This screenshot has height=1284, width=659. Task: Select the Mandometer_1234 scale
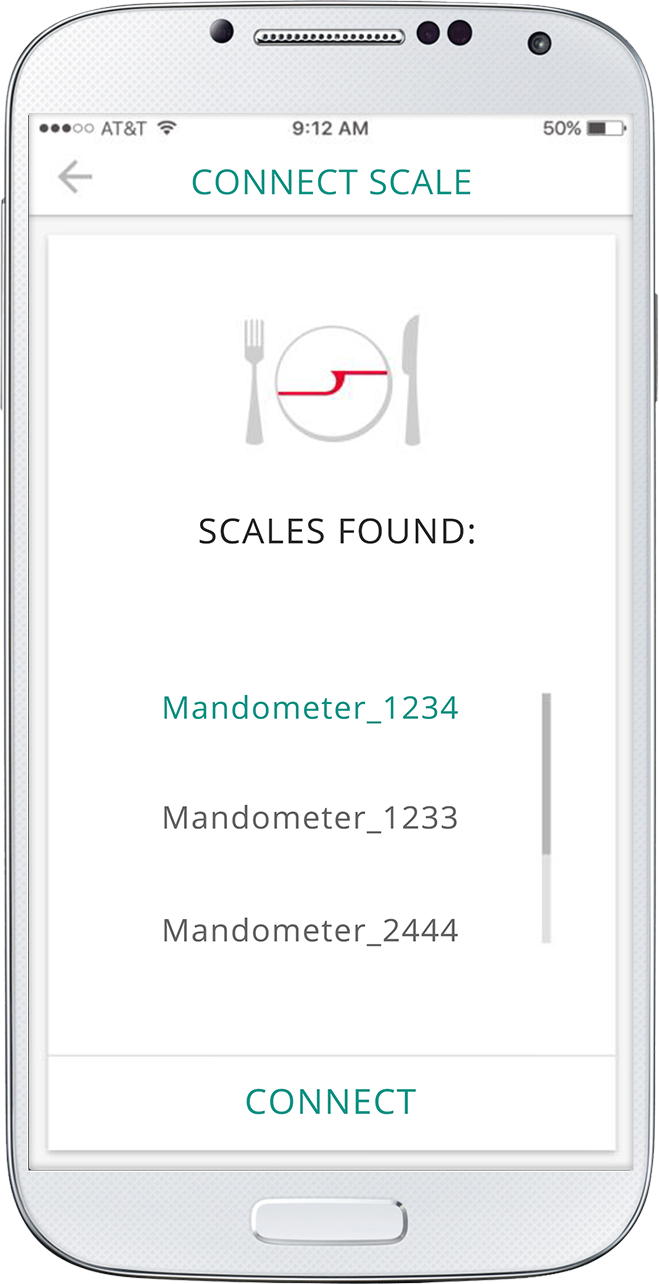310,708
